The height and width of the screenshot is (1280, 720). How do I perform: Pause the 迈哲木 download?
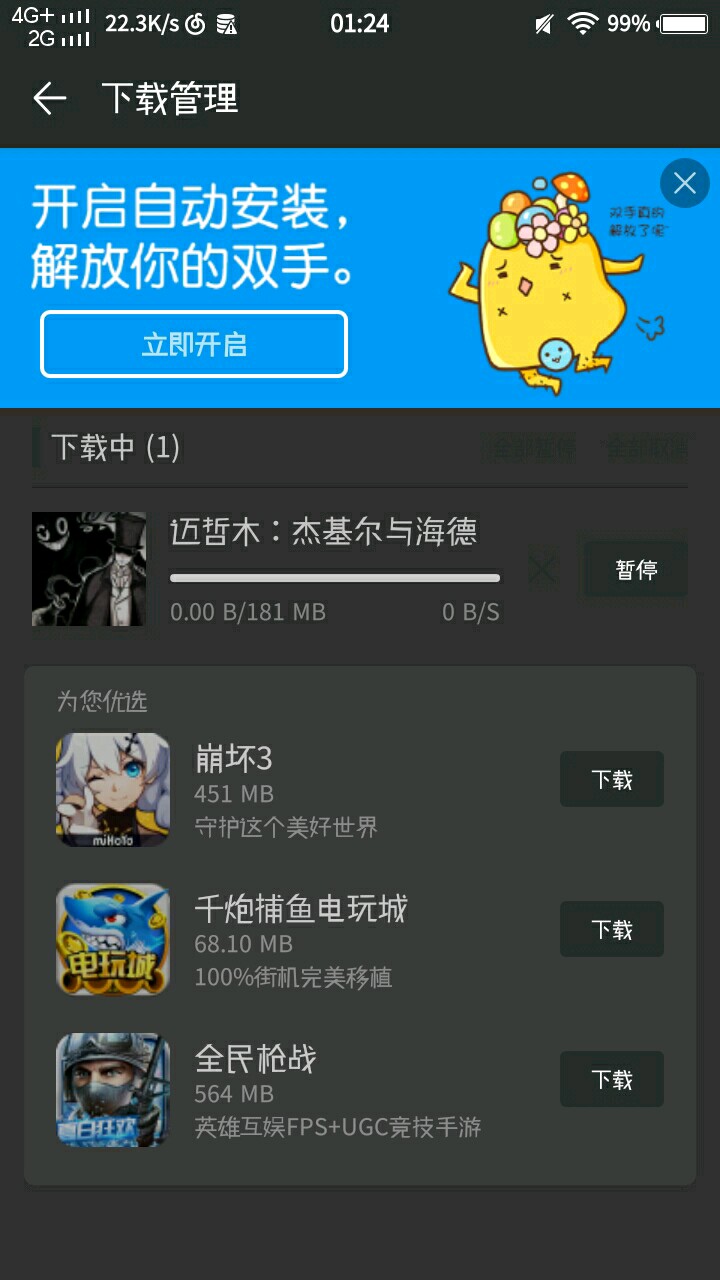coord(636,570)
